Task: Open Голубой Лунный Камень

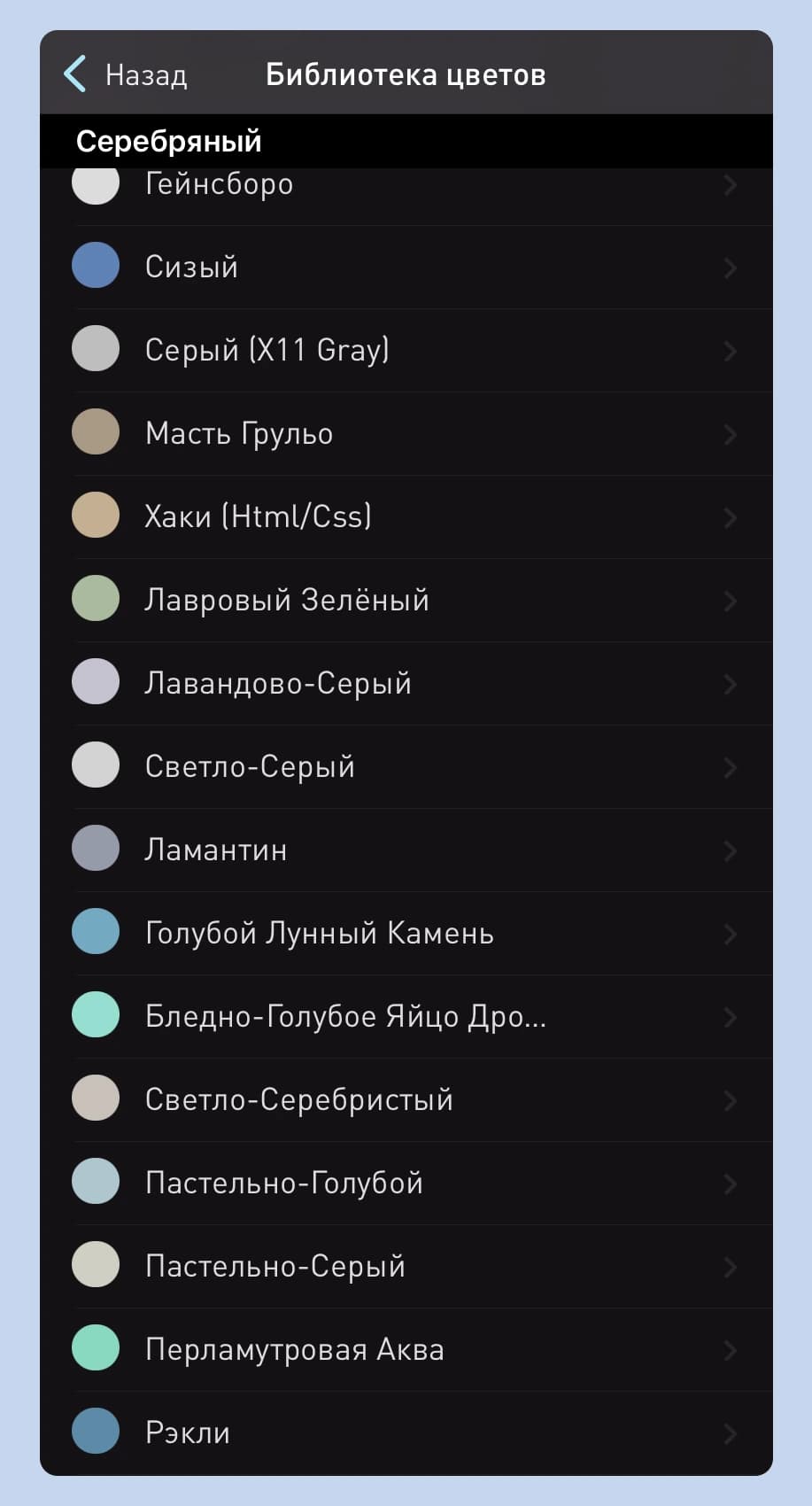Action: (x=406, y=933)
